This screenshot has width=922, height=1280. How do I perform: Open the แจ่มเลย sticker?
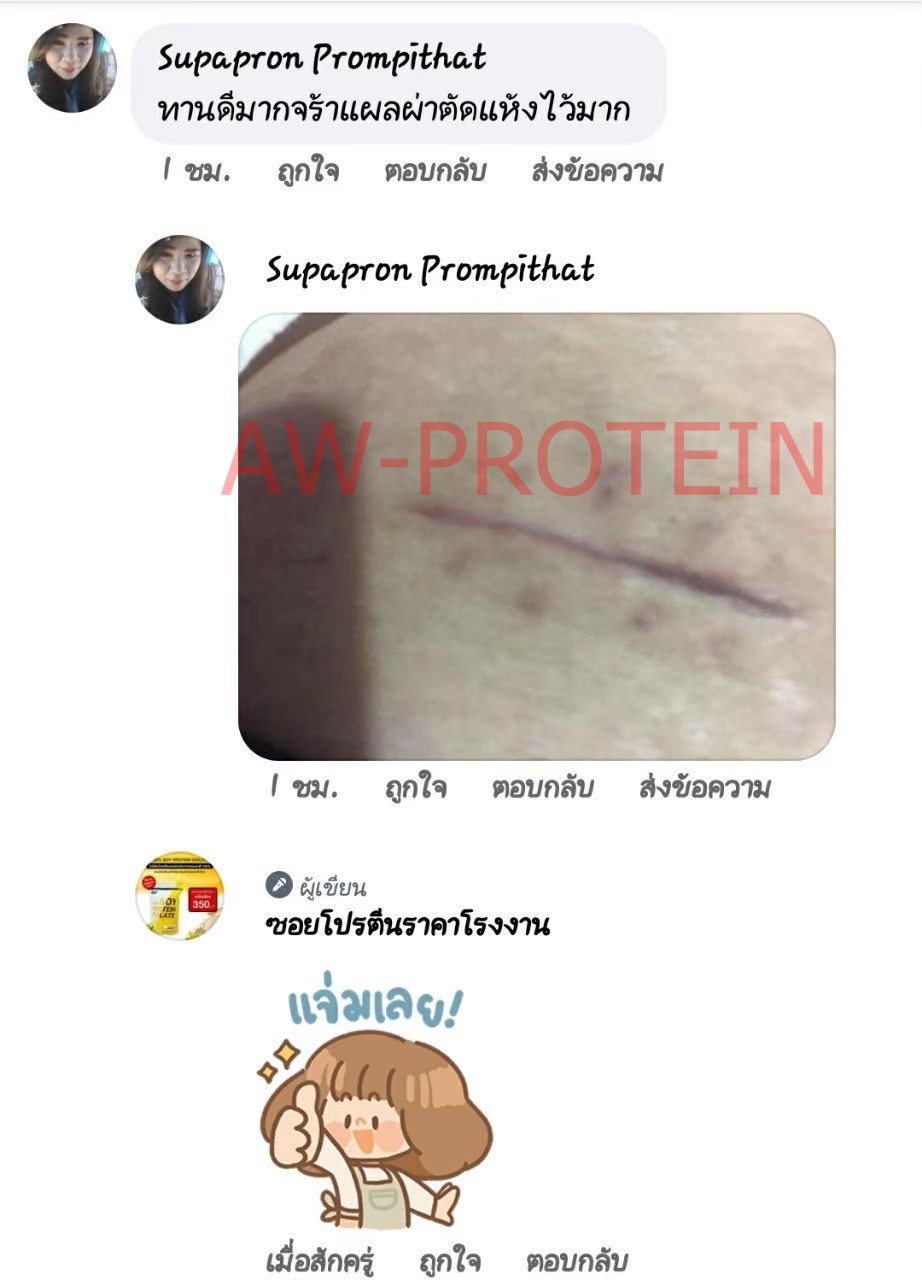[x=376, y=1107]
